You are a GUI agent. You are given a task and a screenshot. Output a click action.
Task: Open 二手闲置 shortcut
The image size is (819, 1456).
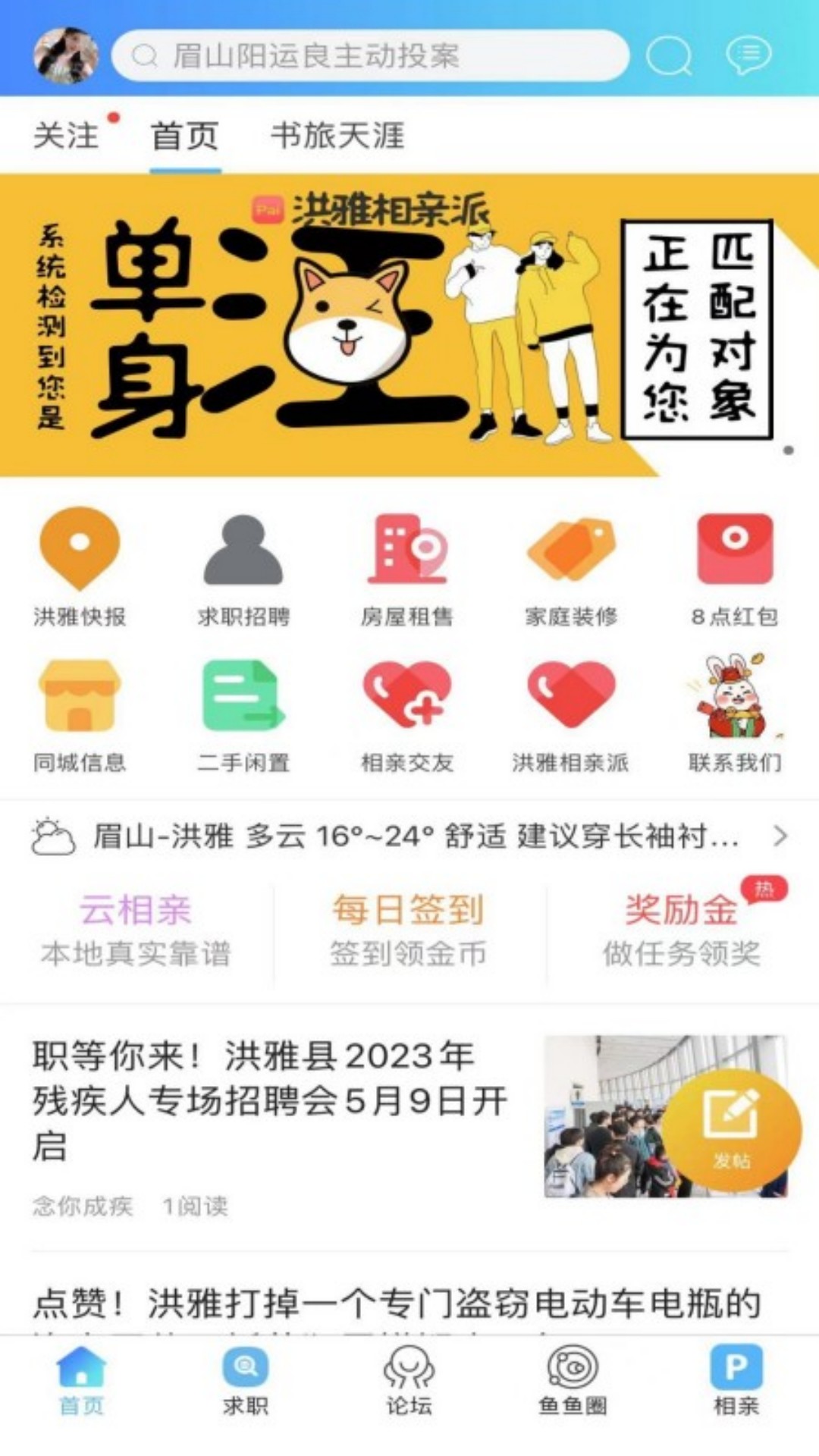coord(243,714)
